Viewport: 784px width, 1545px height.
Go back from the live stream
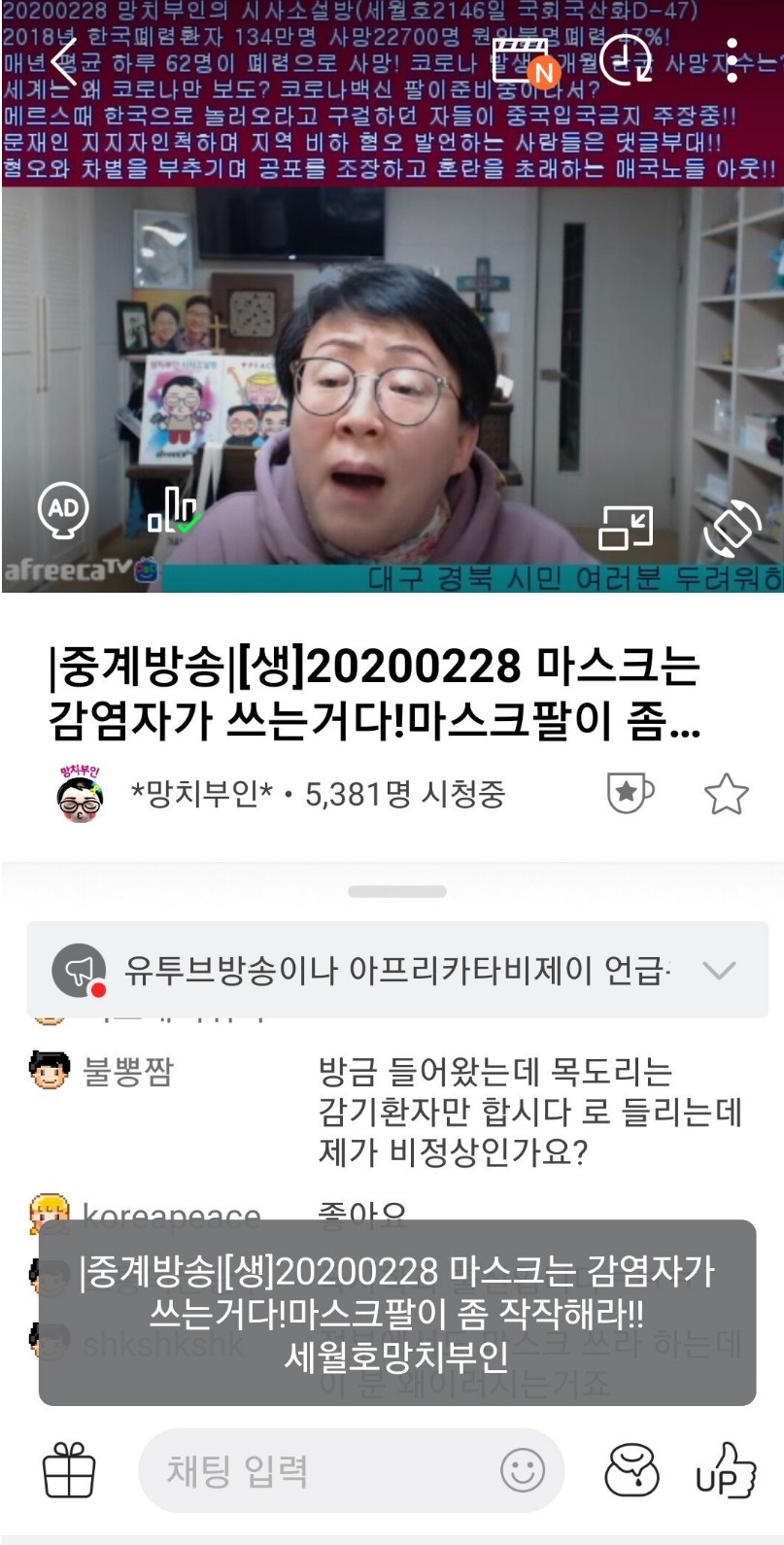(64, 63)
